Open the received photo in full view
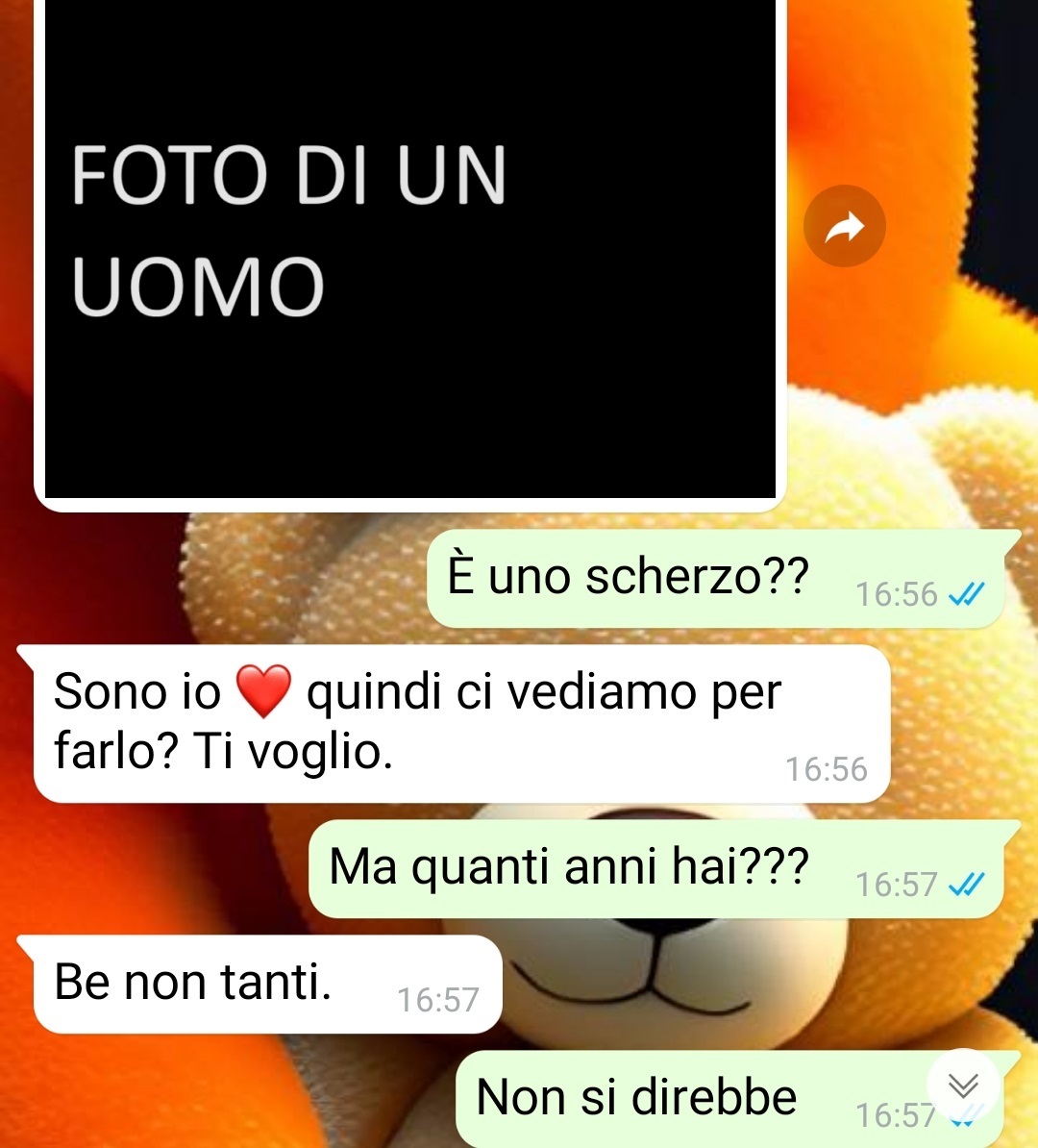Image resolution: width=1038 pixels, height=1148 pixels. coord(410,250)
